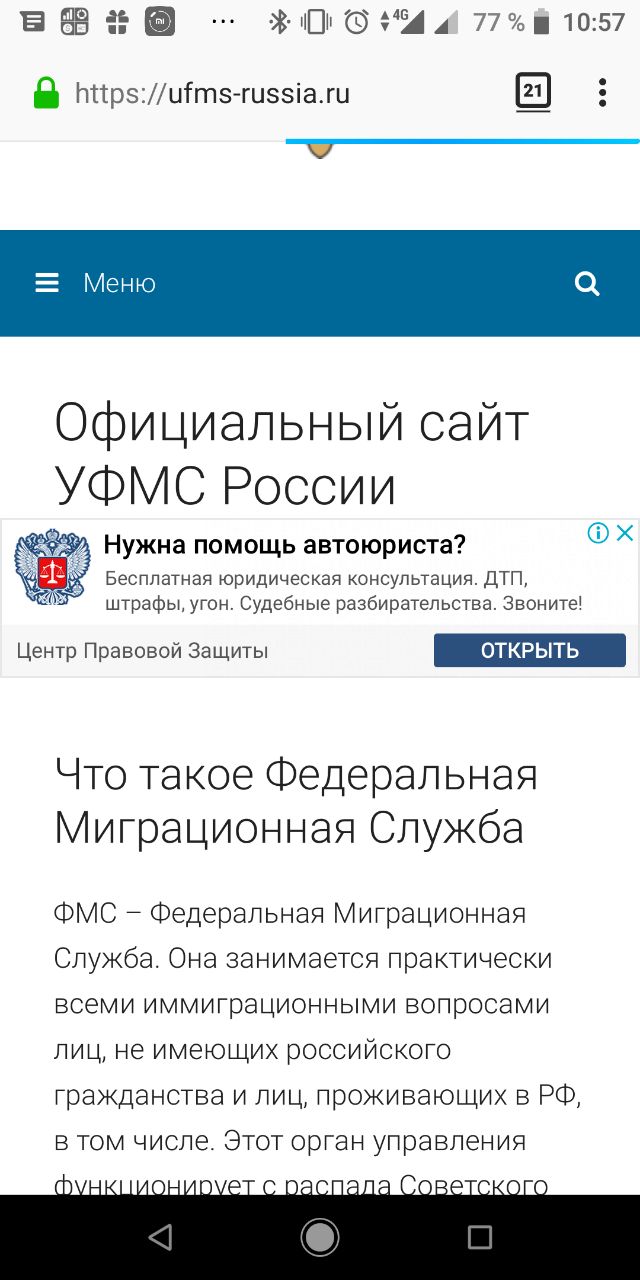Go to the home screen
This screenshot has width=640, height=1280.
[x=320, y=1237]
